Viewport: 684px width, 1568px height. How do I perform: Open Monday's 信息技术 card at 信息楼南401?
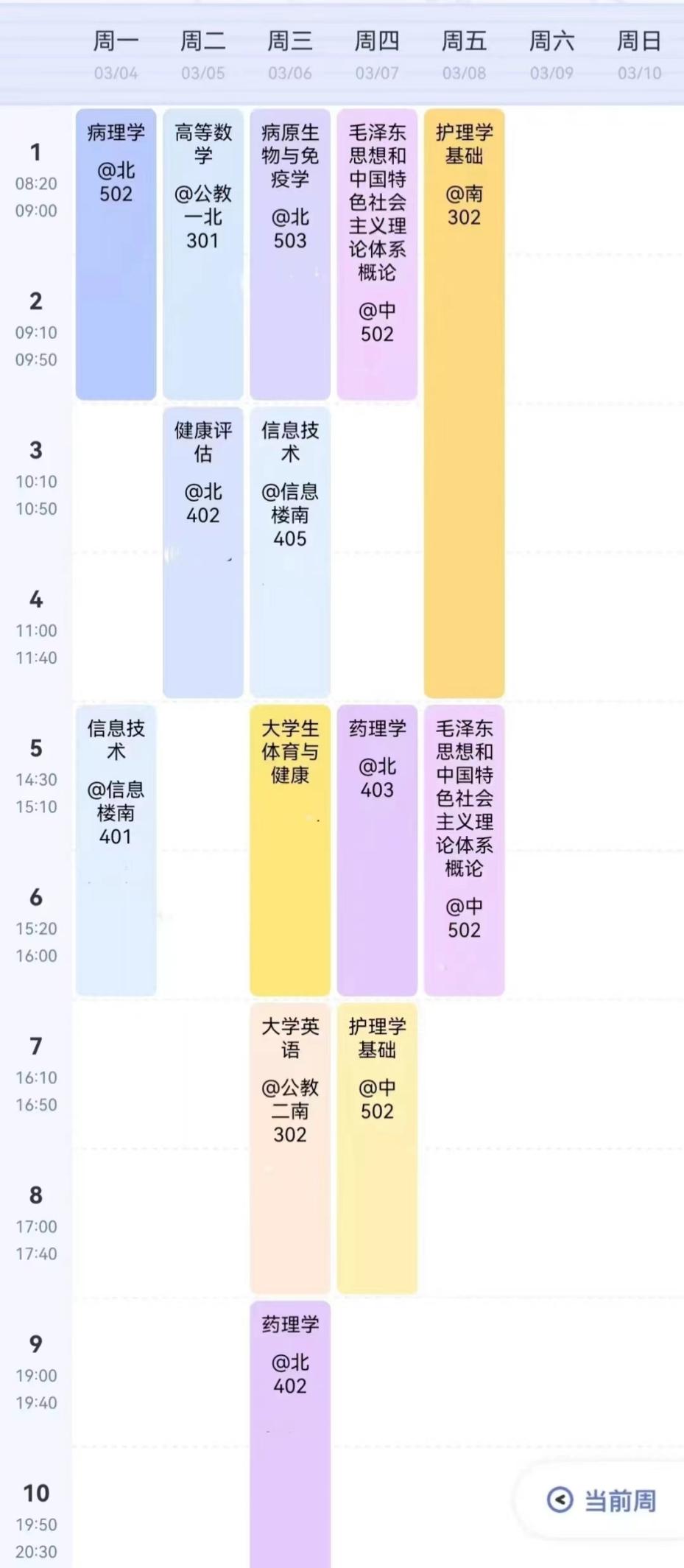pyautogui.click(x=116, y=851)
